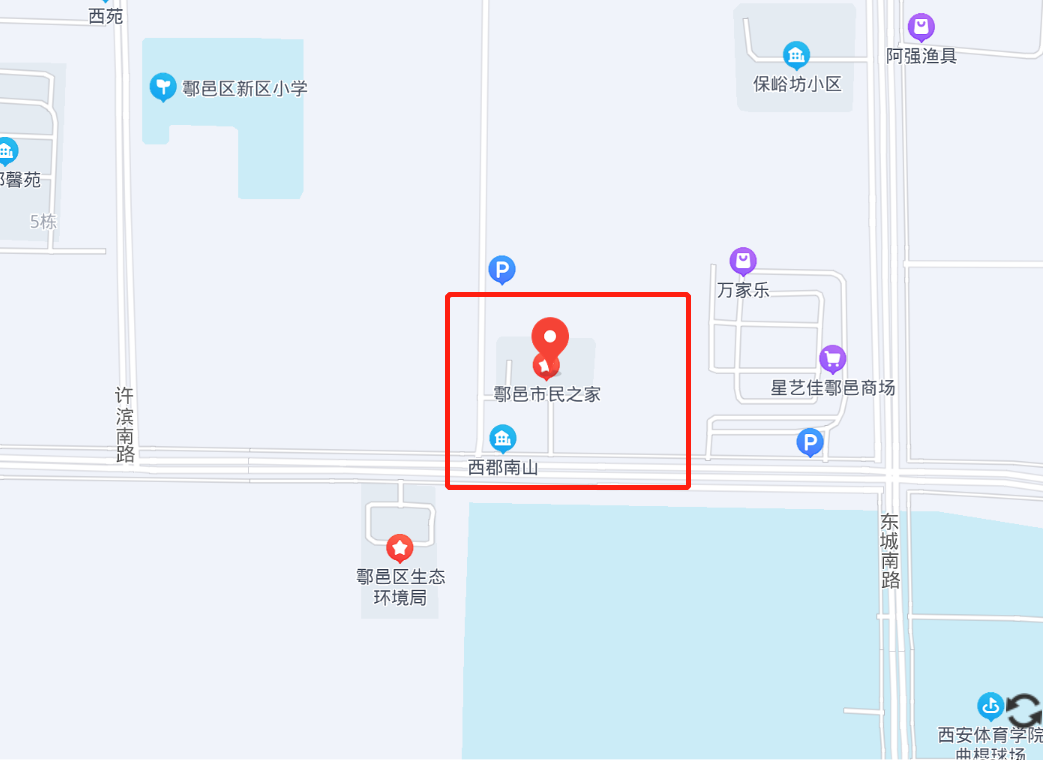Tap the parking marker above 鄠邑市民之家

pos(501,269)
